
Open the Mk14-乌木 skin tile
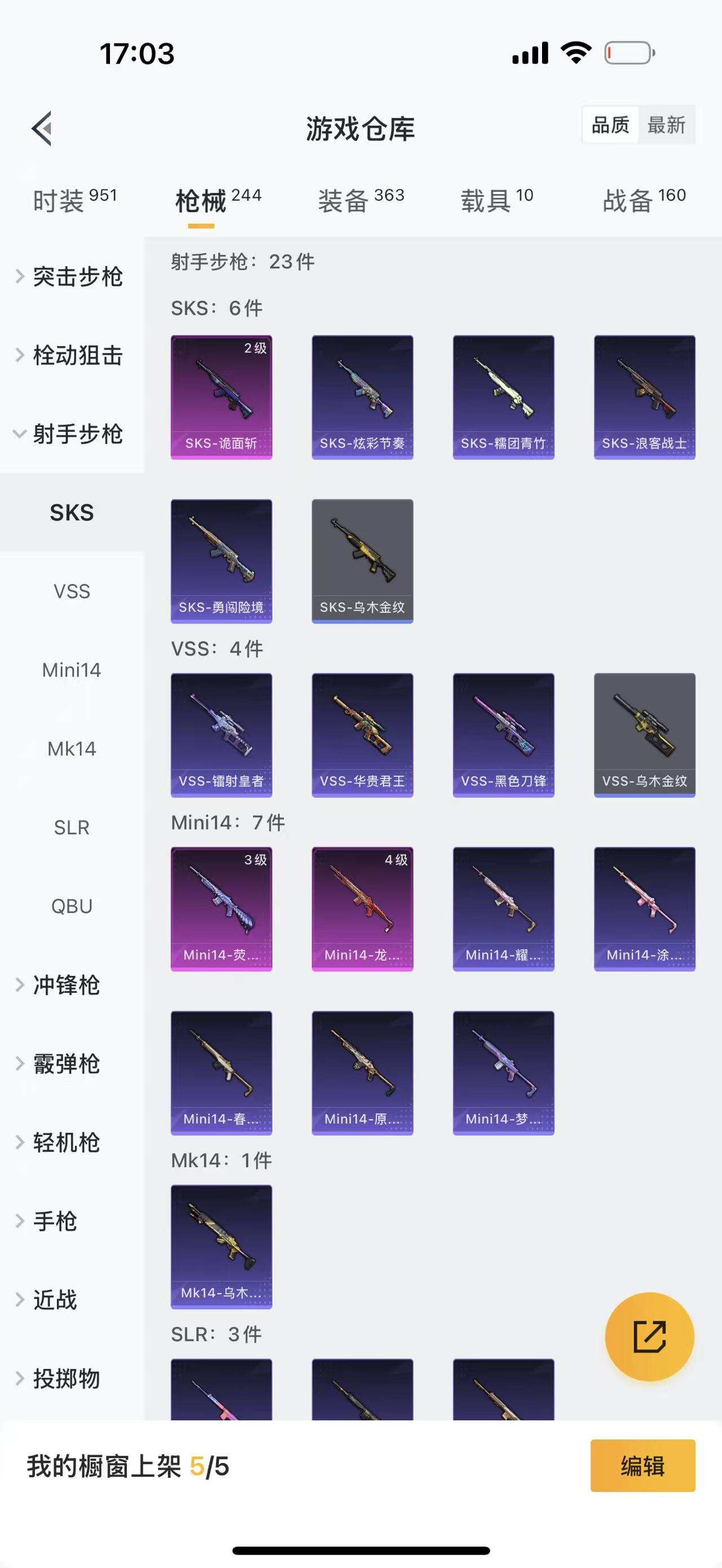(221, 1246)
